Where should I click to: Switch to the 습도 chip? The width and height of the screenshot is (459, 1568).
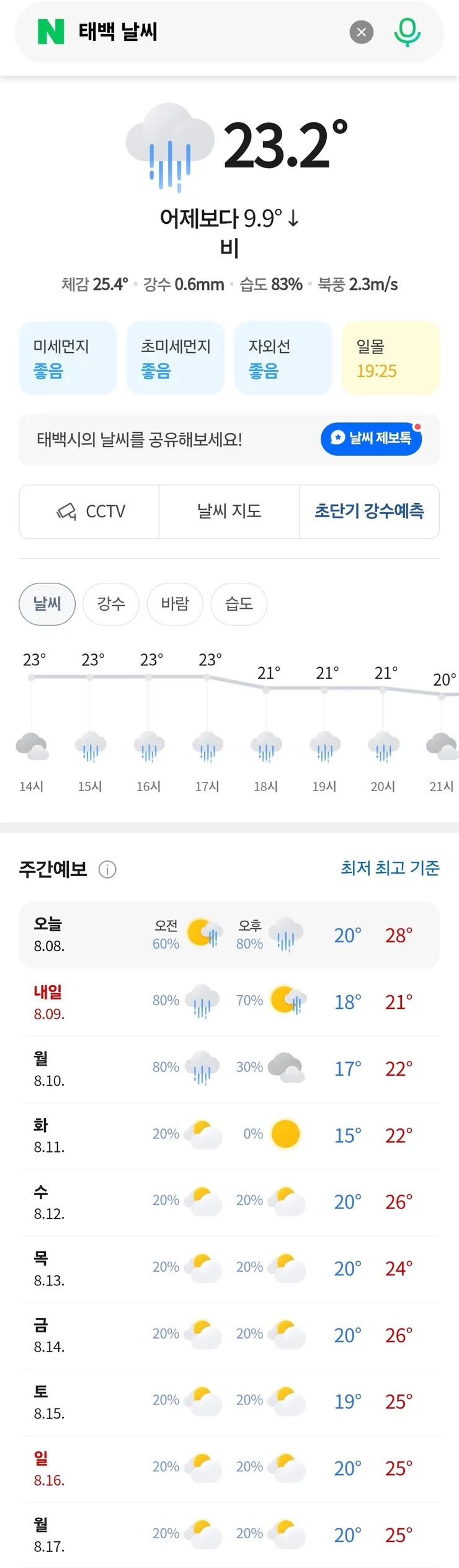click(239, 604)
